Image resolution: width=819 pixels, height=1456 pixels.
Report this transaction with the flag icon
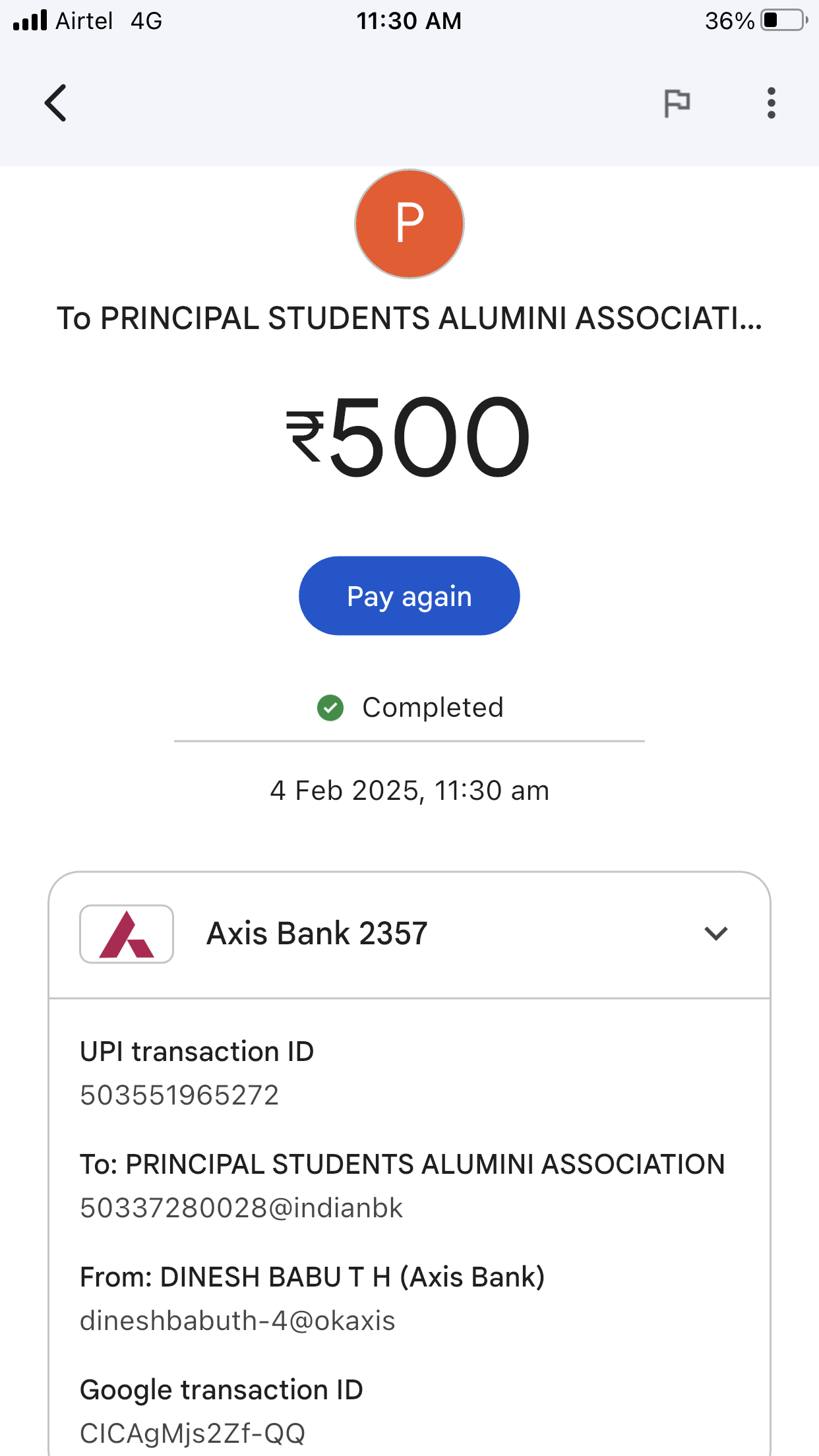677,103
